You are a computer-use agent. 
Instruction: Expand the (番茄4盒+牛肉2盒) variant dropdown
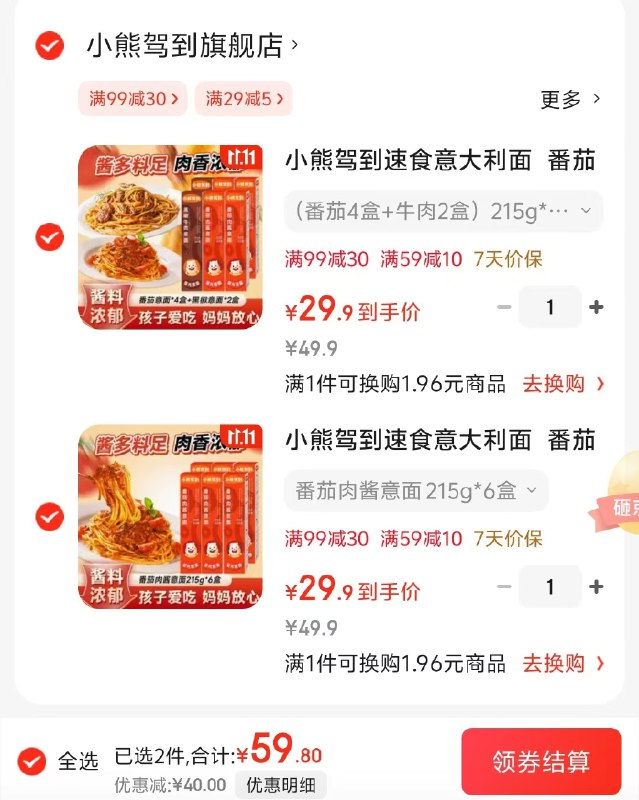coord(443,211)
